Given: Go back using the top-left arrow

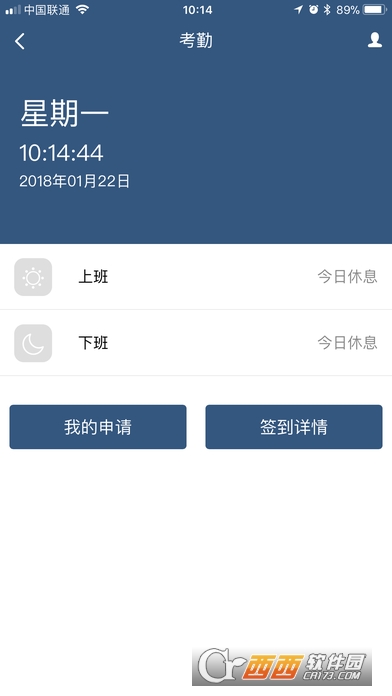Looking at the screenshot, I should click(x=20, y=41).
